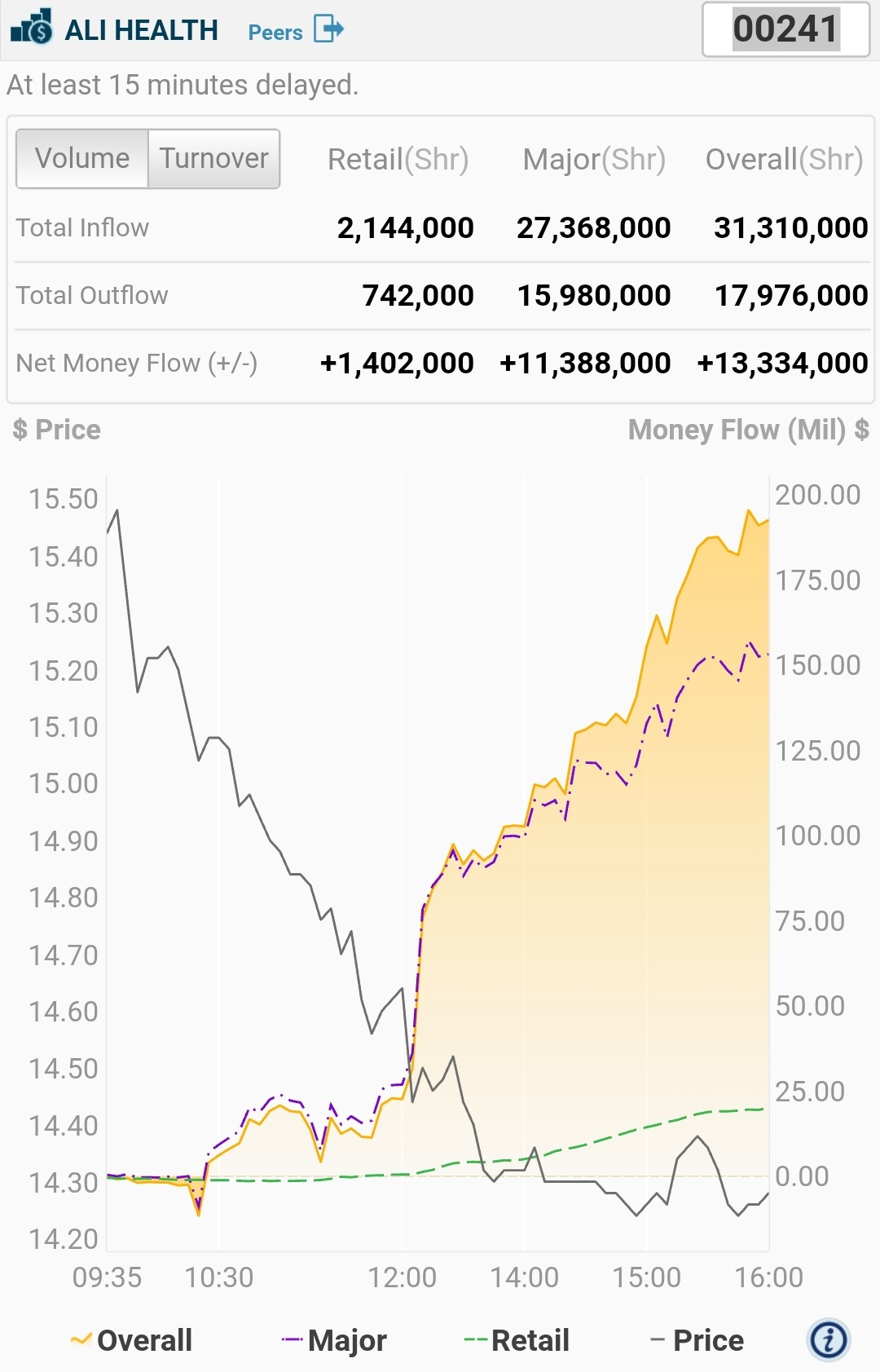Click the share icon next to Peers
Viewport: 880px width, 1372px height.
click(x=328, y=29)
